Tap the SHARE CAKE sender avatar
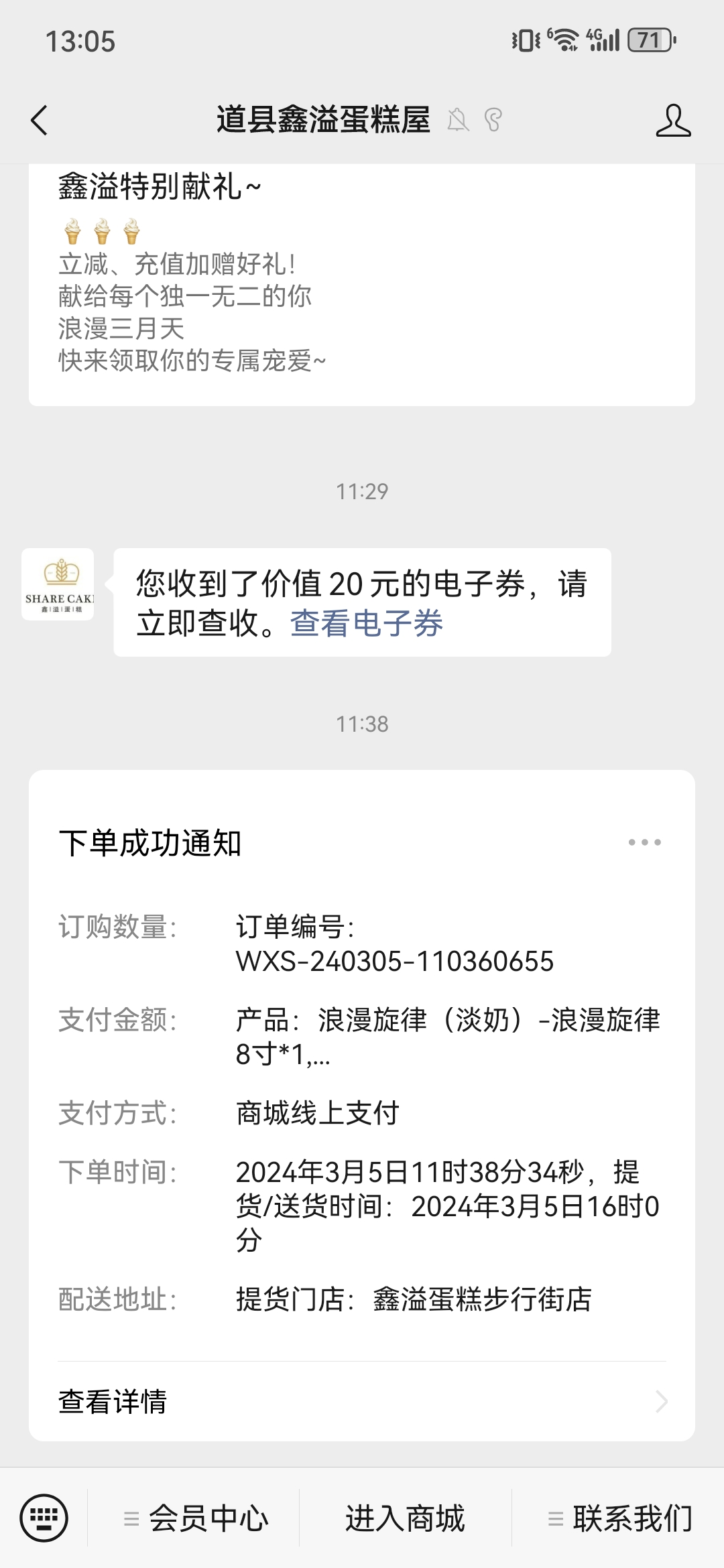724x1568 pixels. tap(58, 584)
